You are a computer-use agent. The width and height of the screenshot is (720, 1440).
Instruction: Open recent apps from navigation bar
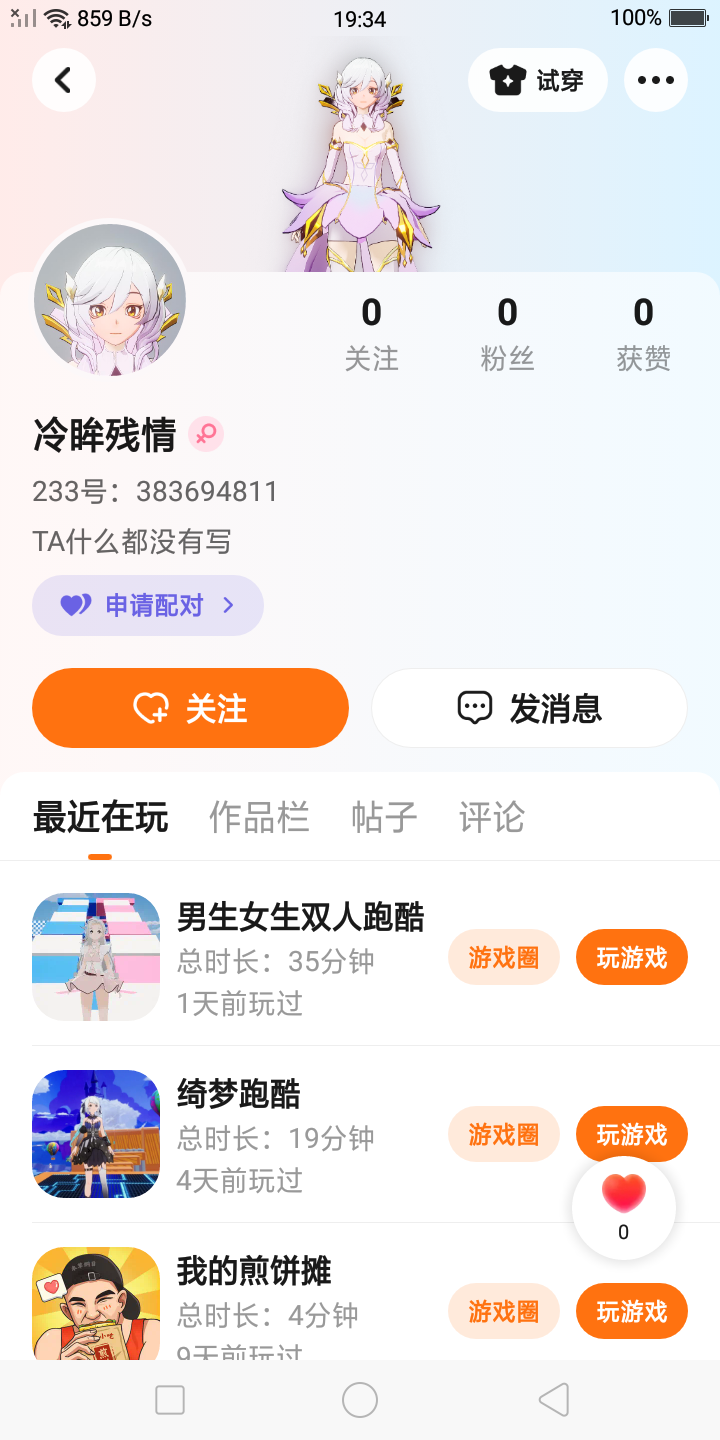tap(170, 1400)
